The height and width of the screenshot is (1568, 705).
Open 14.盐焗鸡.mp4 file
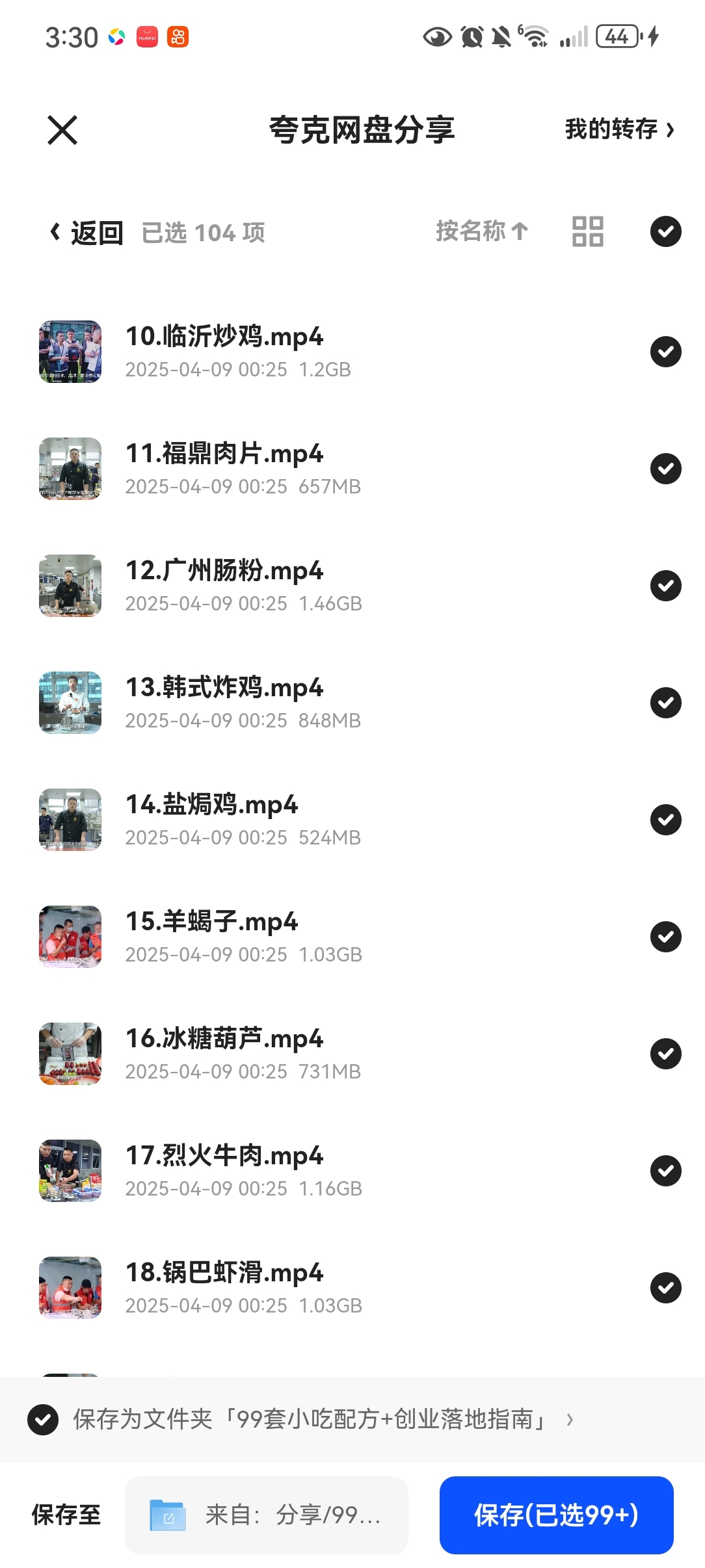click(211, 805)
